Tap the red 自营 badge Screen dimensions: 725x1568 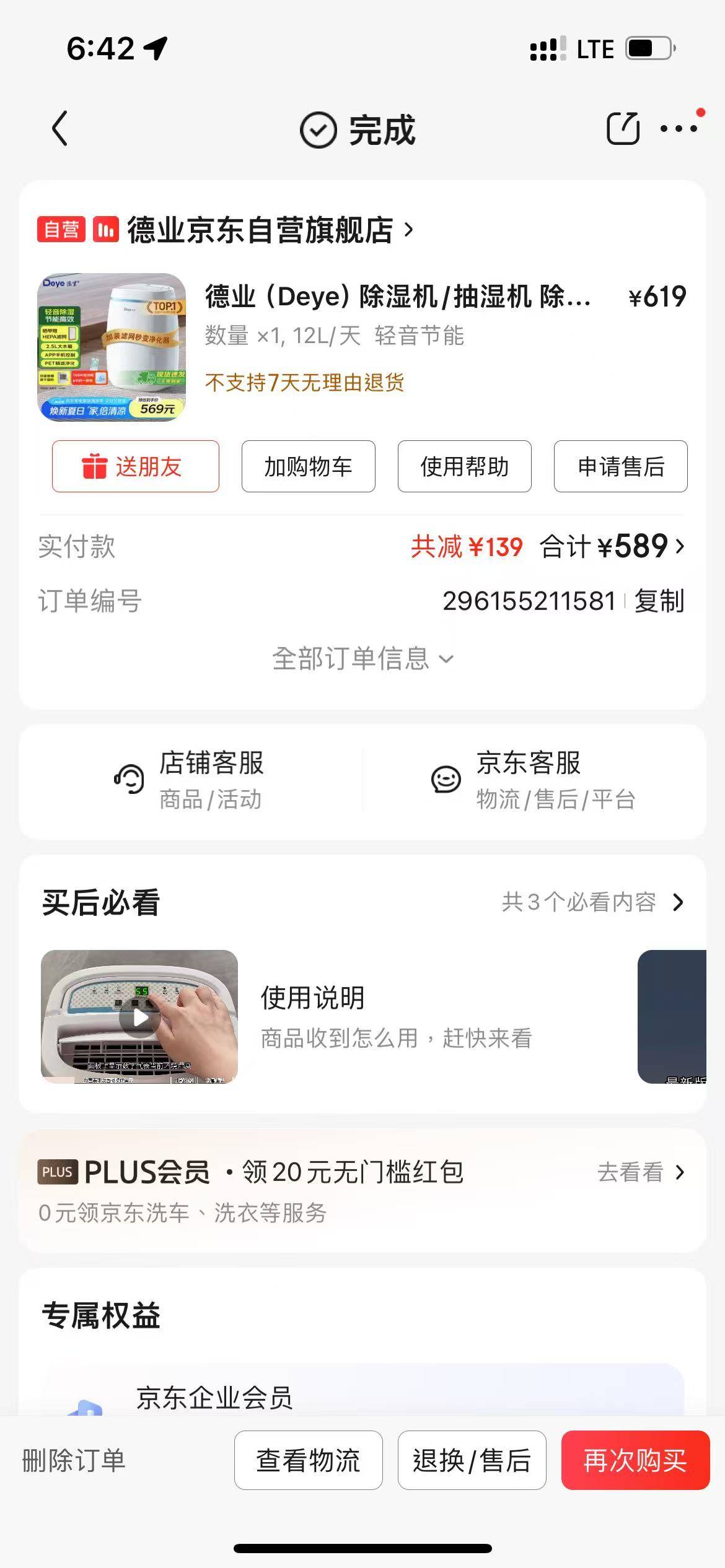tap(63, 230)
